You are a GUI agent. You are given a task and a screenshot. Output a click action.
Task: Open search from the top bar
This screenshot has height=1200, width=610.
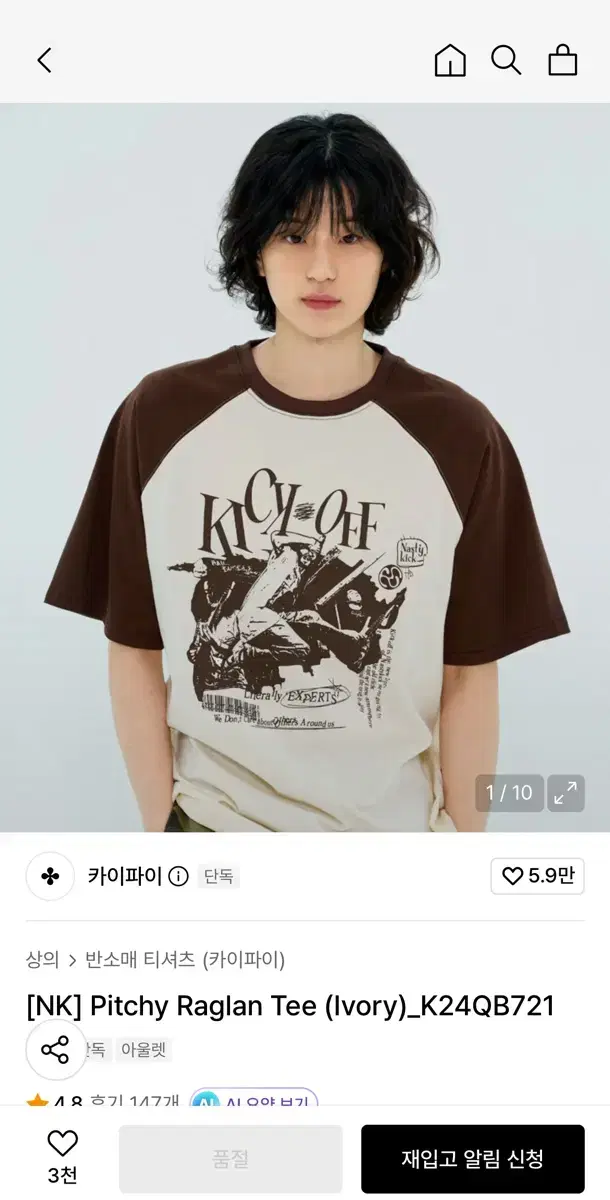[x=506, y=61]
